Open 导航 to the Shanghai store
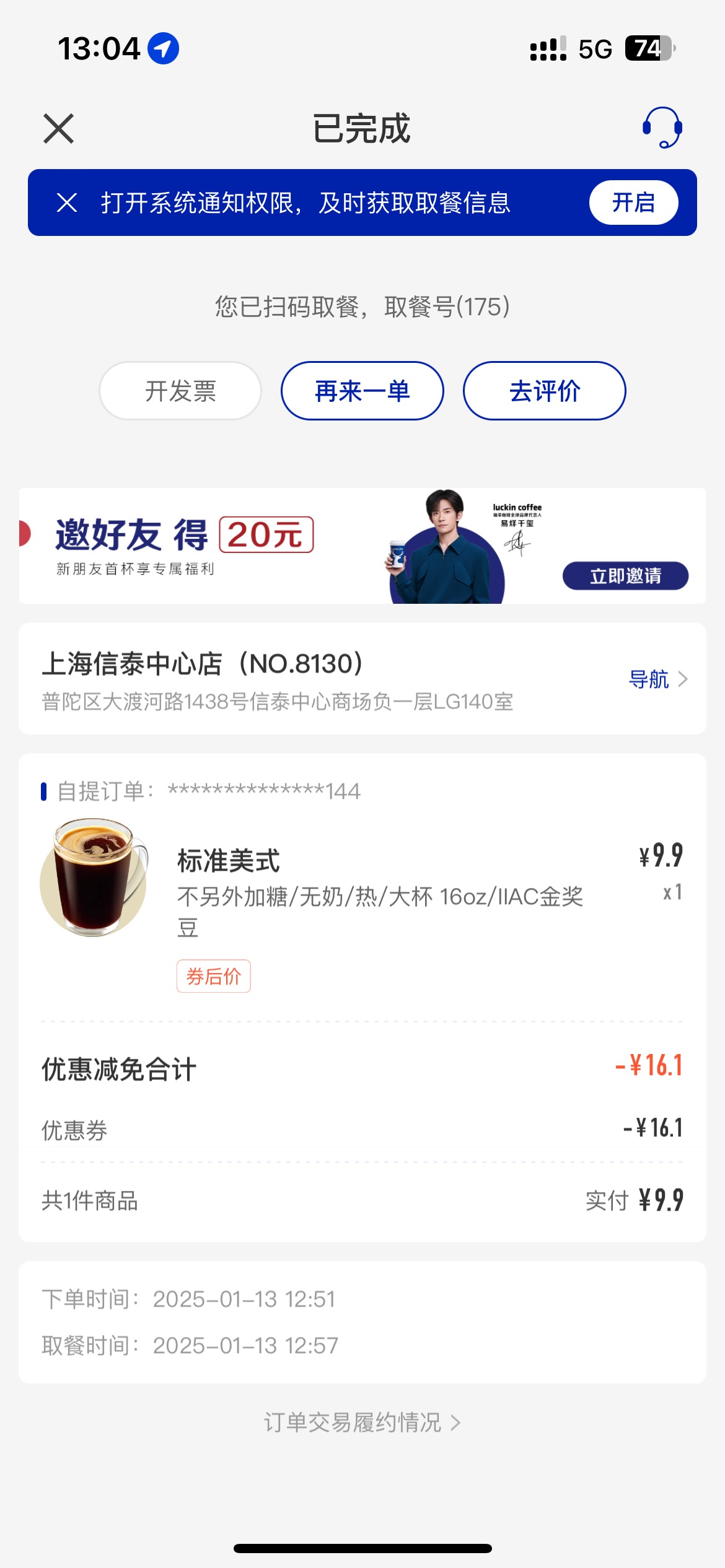Screen dimensions: 725x1568 click(x=658, y=679)
